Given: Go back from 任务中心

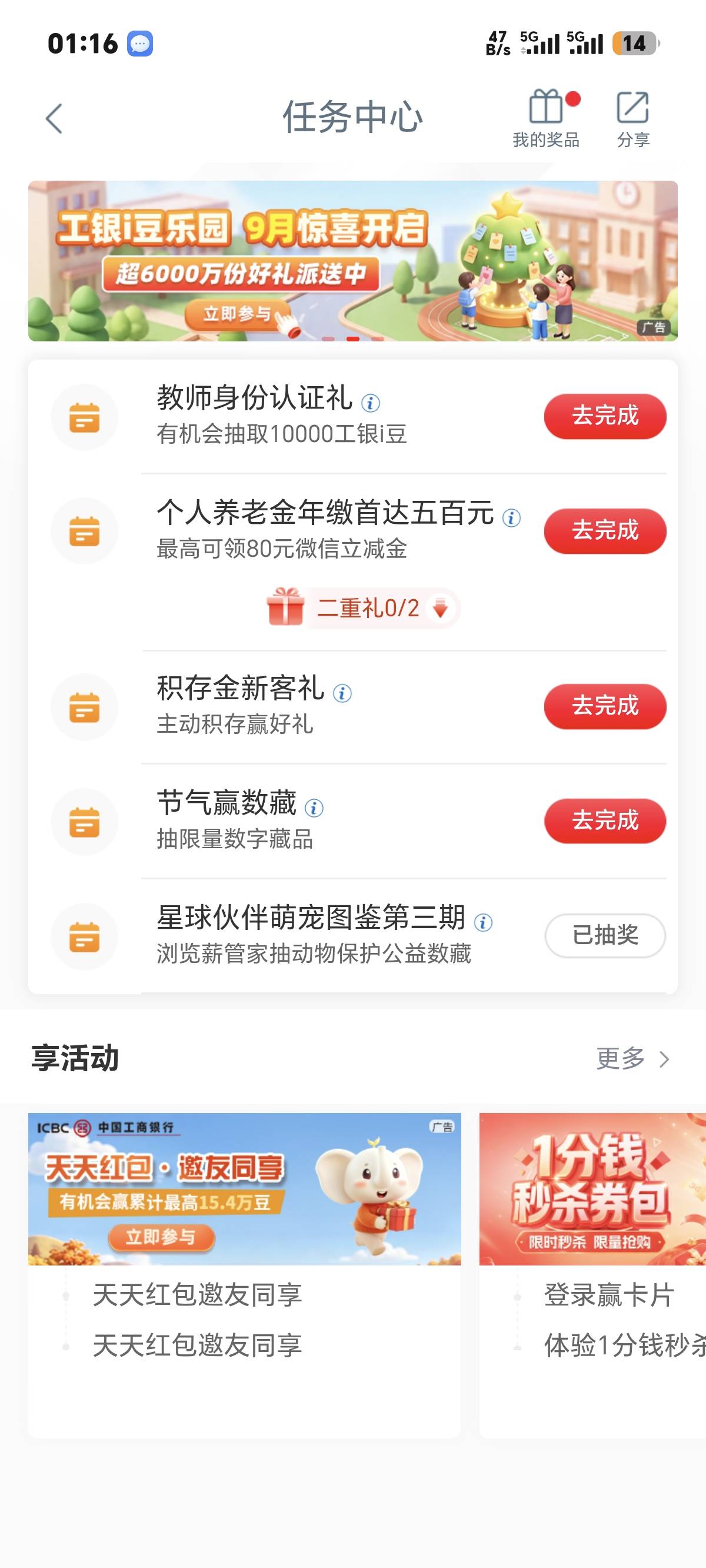Looking at the screenshot, I should [54, 118].
